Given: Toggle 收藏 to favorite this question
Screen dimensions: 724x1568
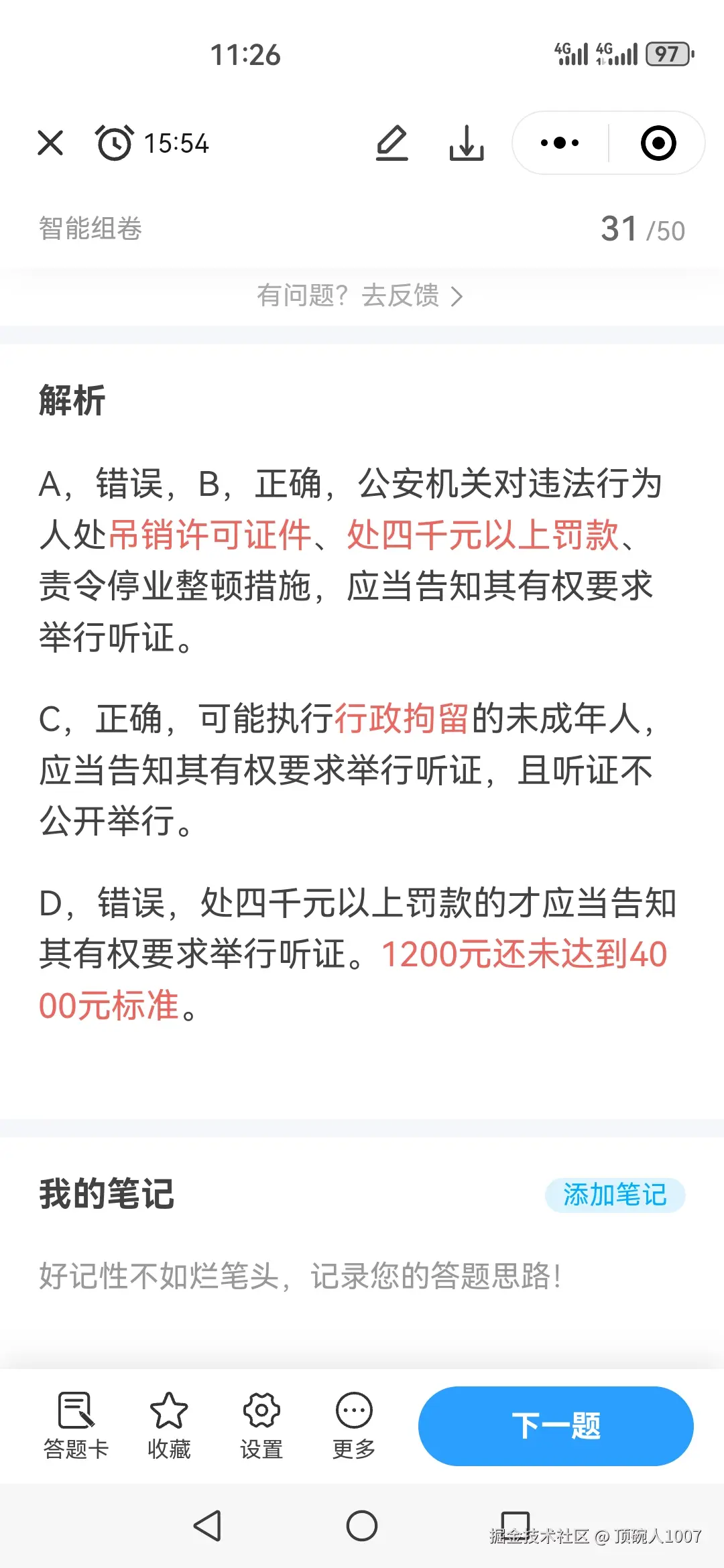Looking at the screenshot, I should click(x=168, y=1424).
